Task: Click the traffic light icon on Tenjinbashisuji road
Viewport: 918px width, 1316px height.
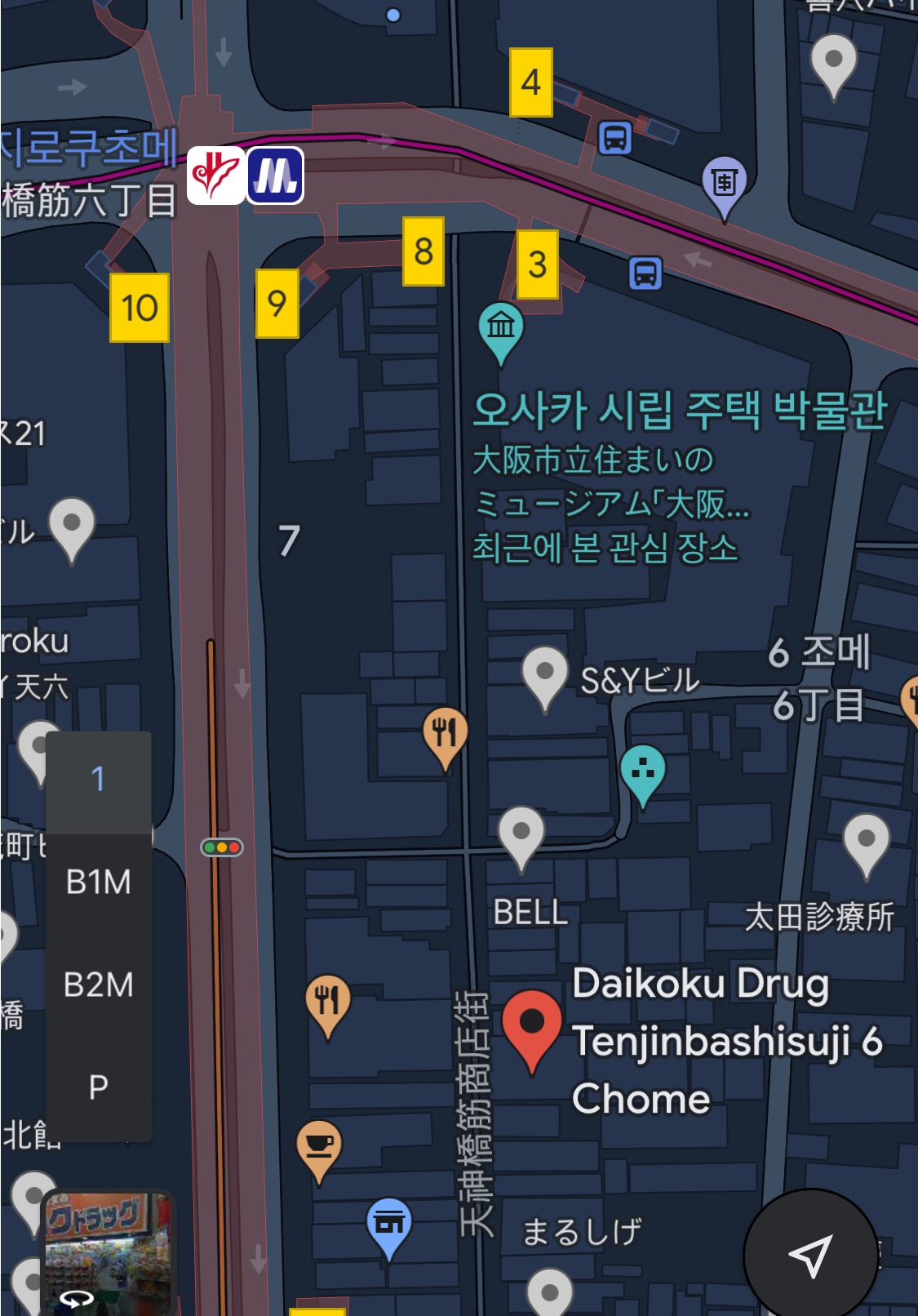Action: pos(221,848)
